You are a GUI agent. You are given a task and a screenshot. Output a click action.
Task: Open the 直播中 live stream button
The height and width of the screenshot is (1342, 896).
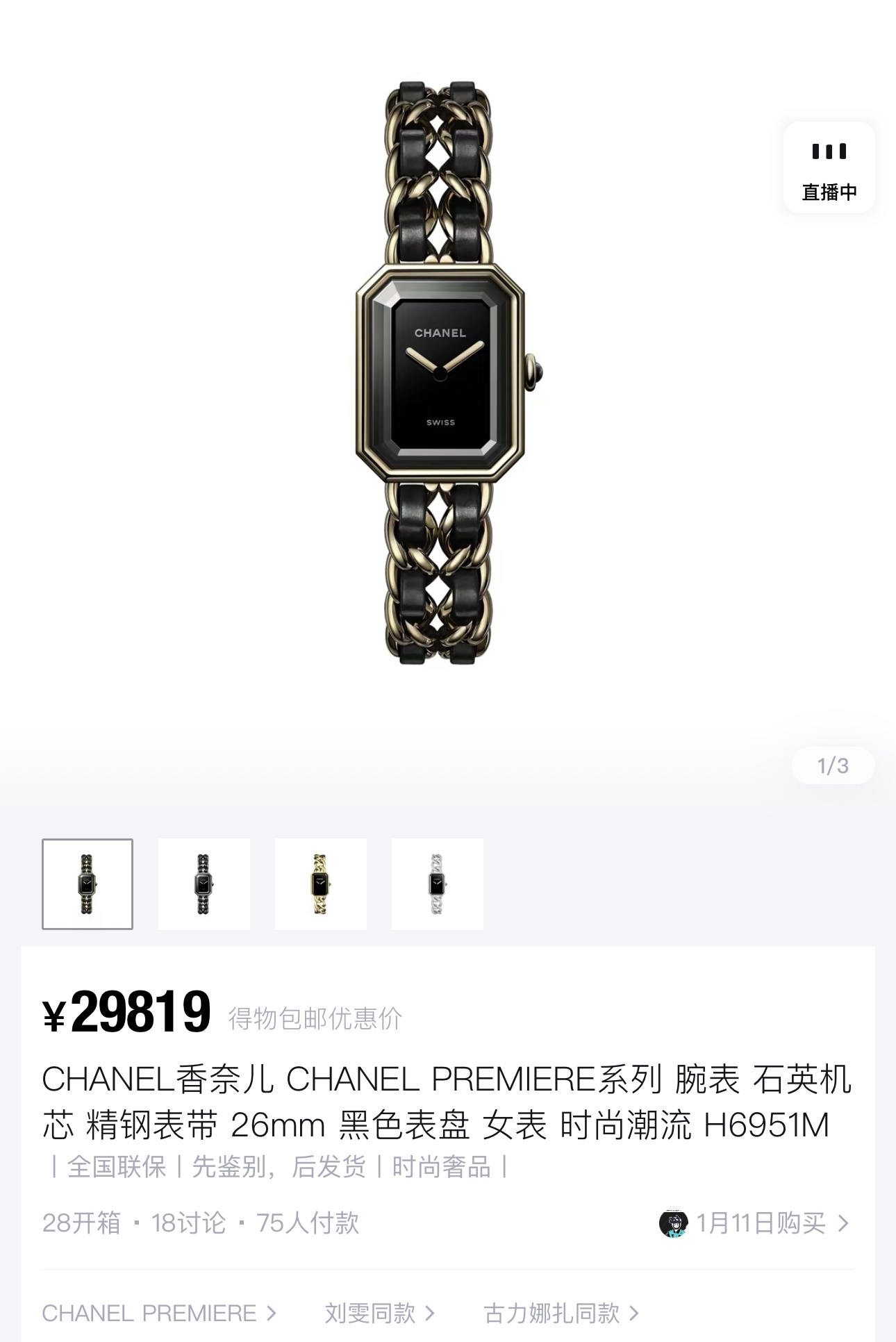click(x=829, y=168)
